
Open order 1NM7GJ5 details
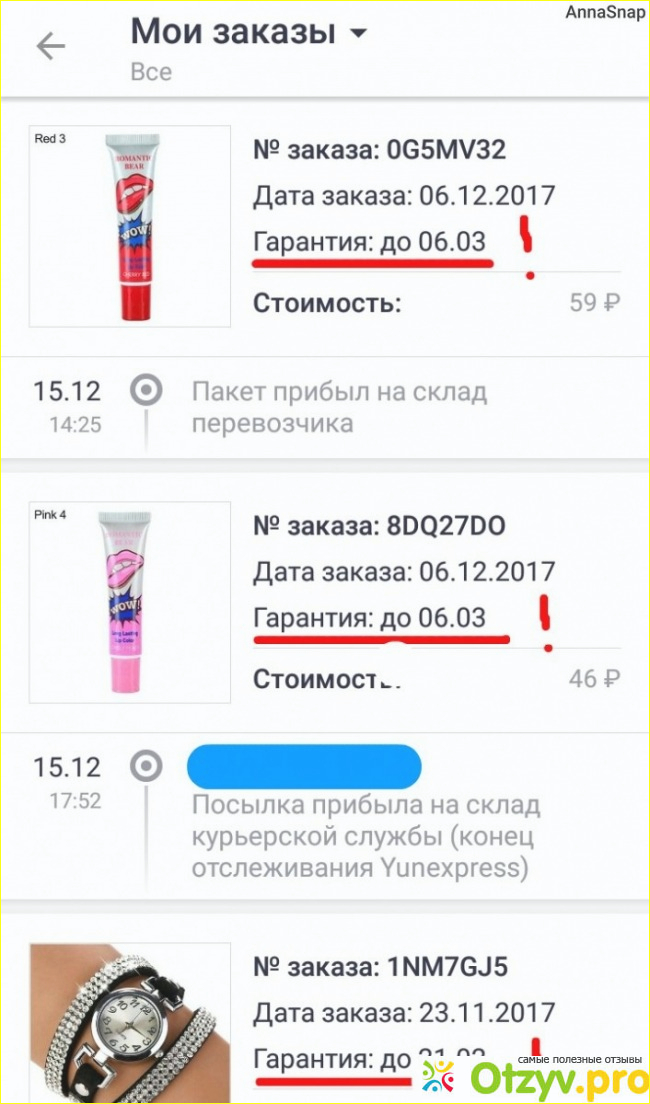coord(379,967)
